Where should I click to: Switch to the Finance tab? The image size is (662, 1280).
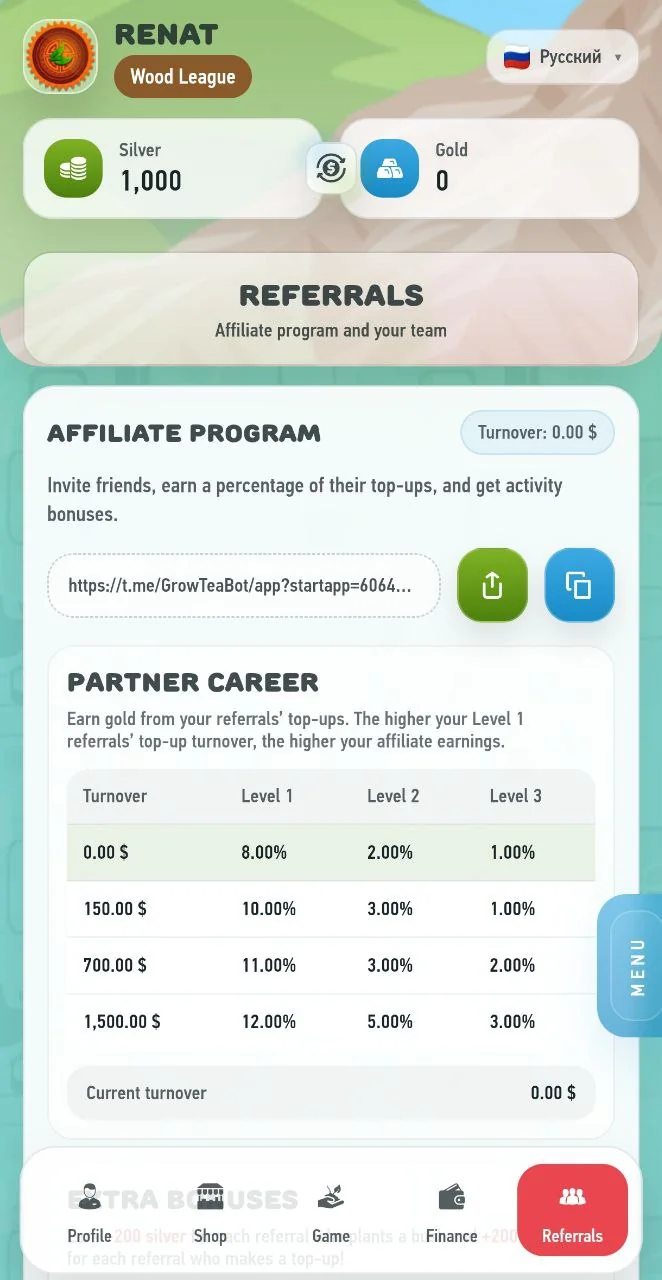[452, 1213]
